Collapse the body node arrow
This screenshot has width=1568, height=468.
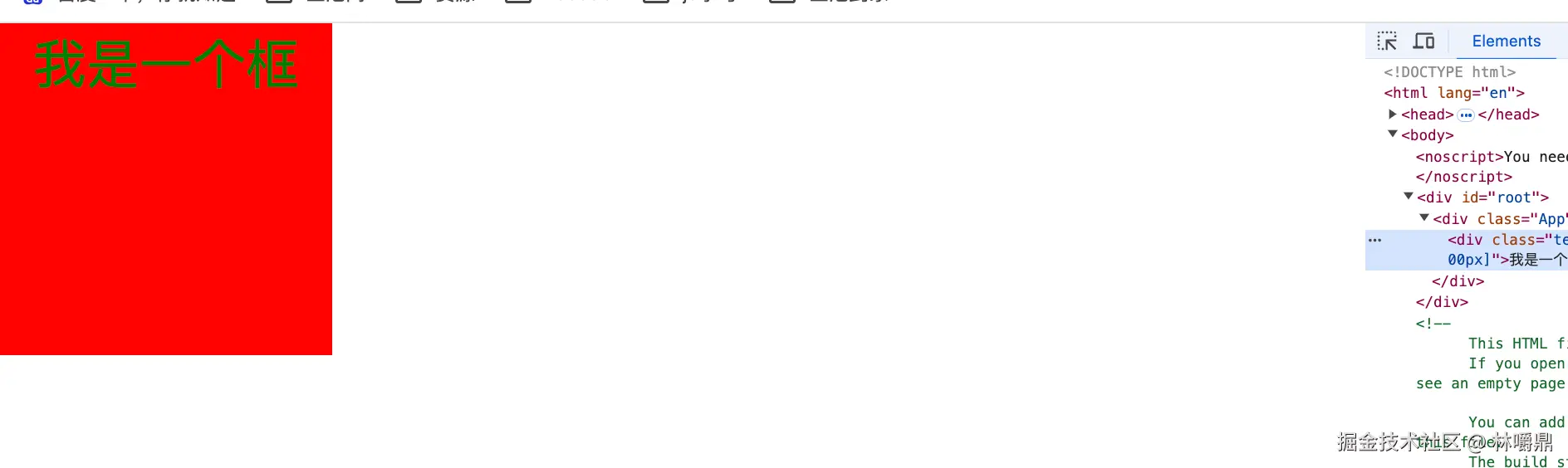[1393, 134]
